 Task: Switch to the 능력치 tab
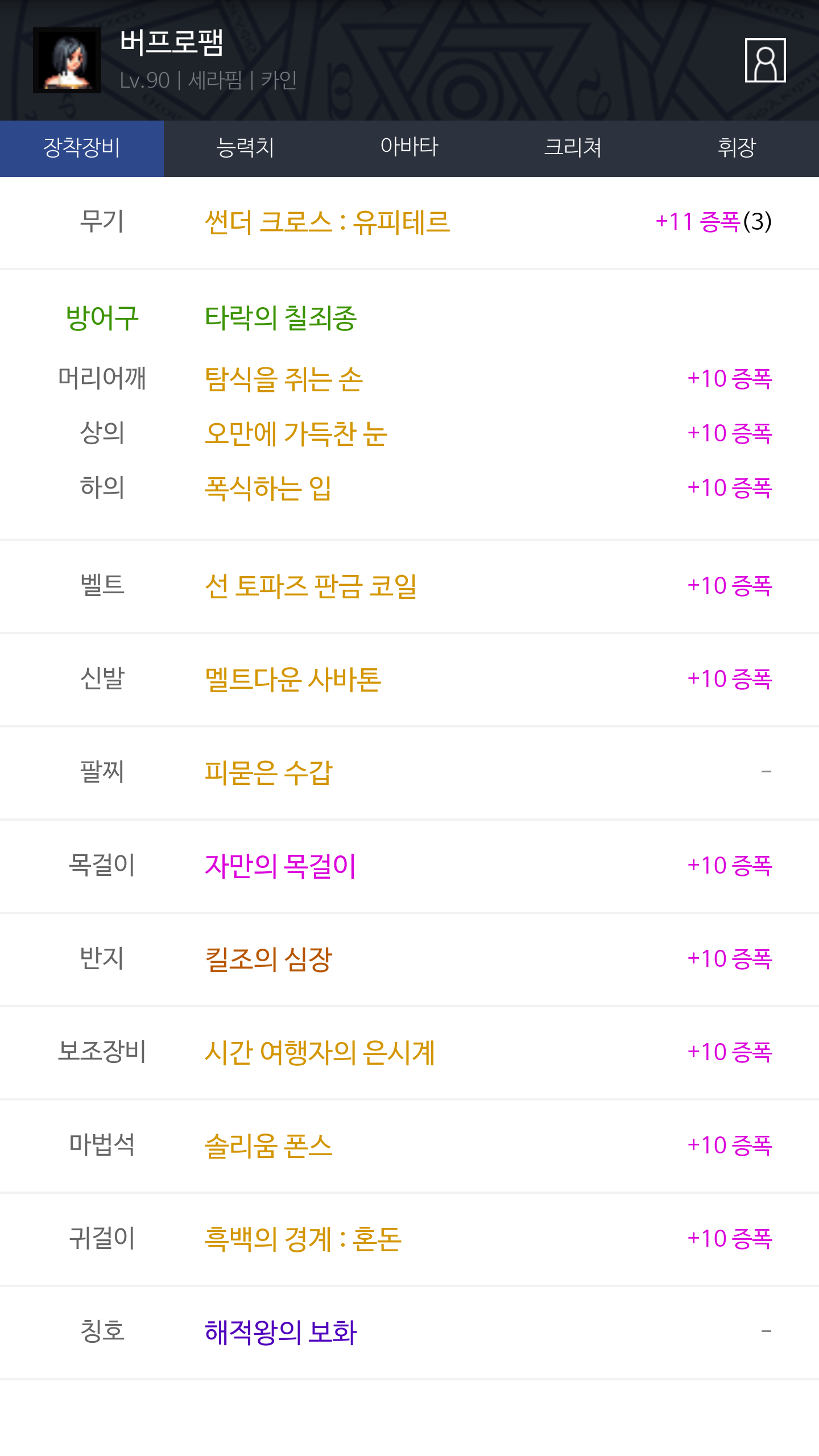click(x=246, y=148)
